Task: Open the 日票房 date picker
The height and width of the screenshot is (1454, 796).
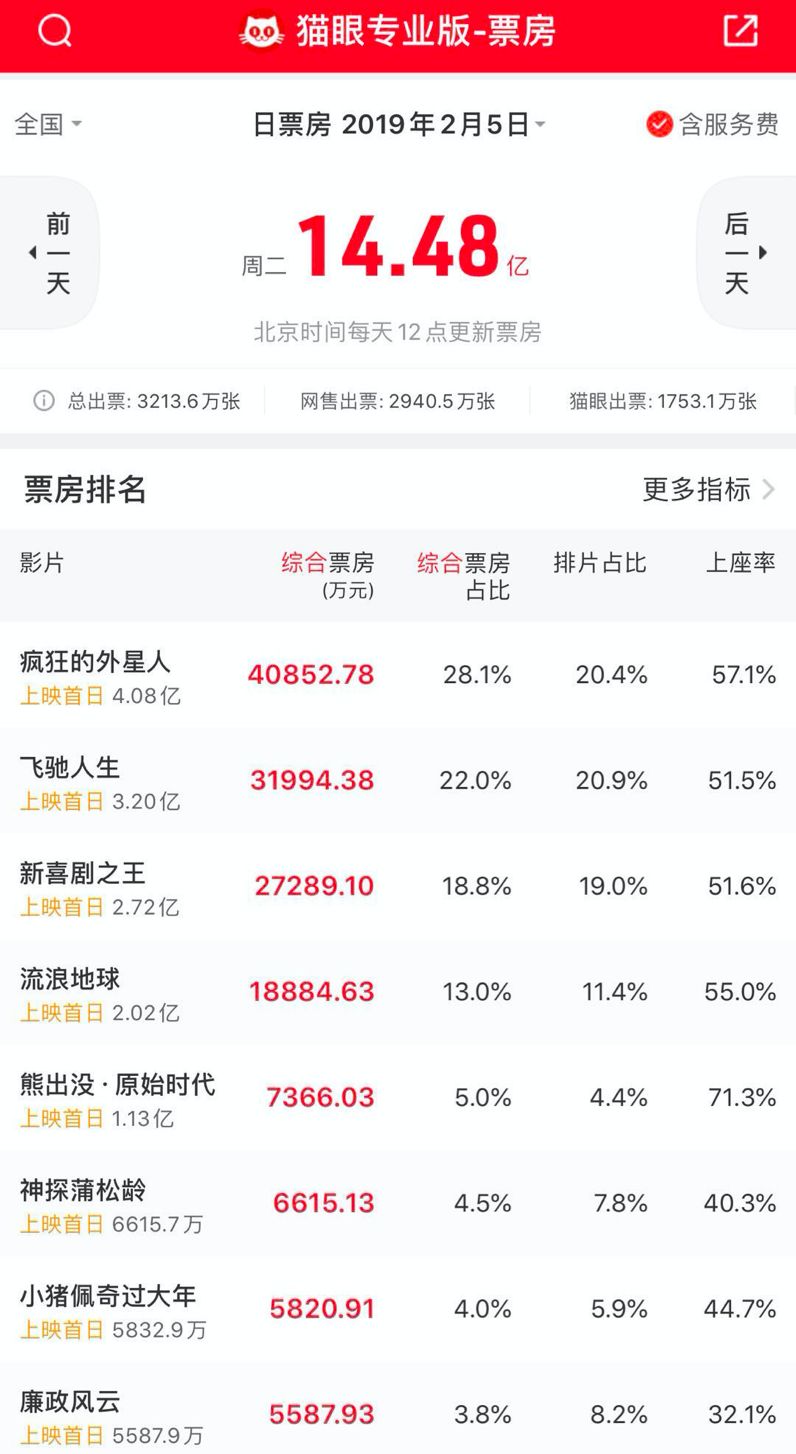Action: pos(399,125)
